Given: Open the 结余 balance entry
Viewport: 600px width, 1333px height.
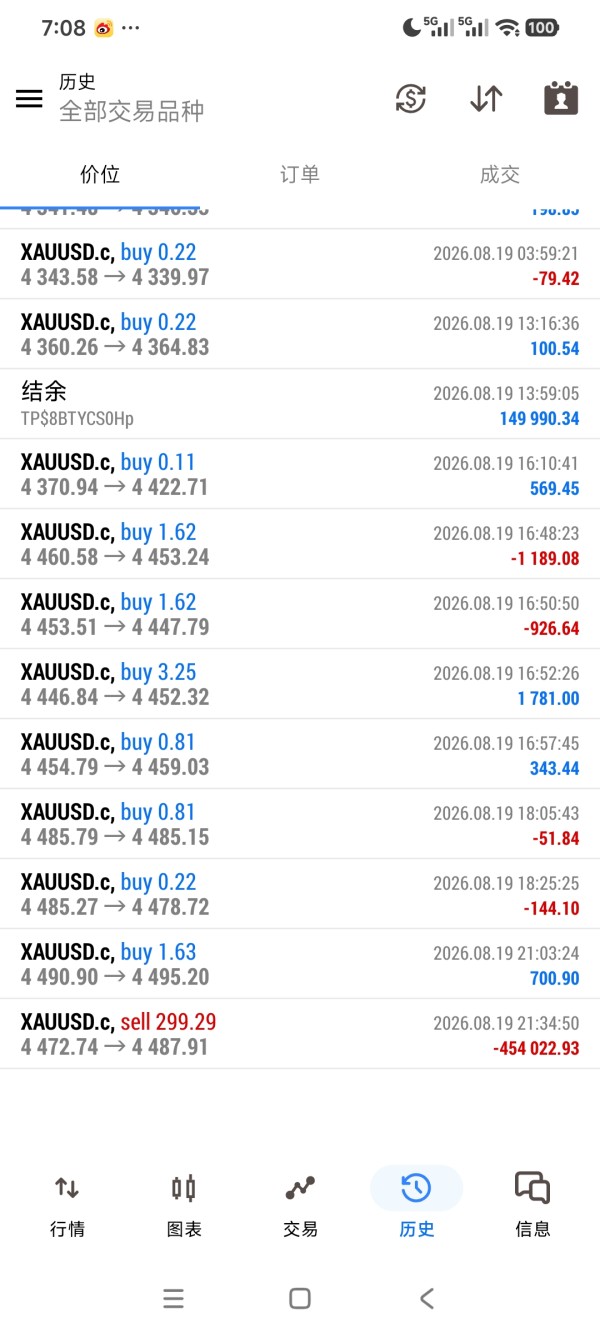Looking at the screenshot, I should click(300, 404).
